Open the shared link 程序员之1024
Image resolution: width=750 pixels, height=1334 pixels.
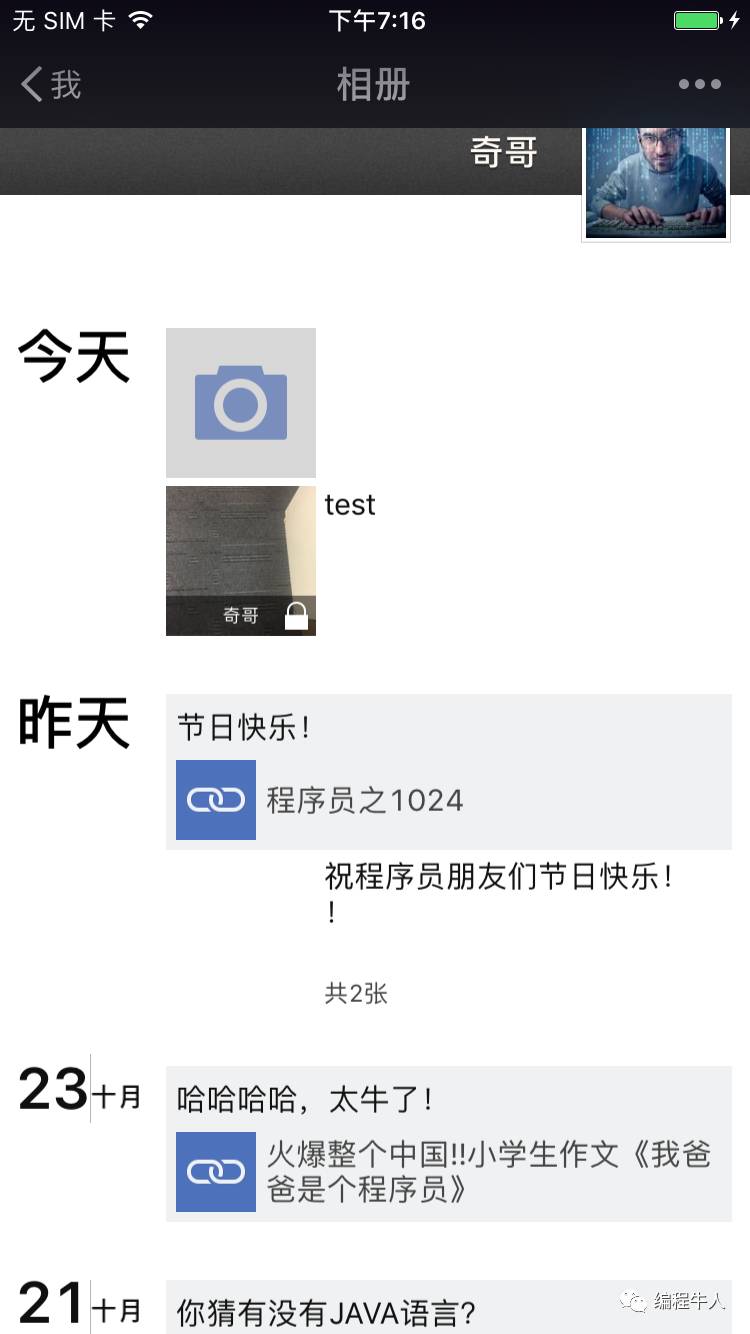pyautogui.click(x=448, y=800)
